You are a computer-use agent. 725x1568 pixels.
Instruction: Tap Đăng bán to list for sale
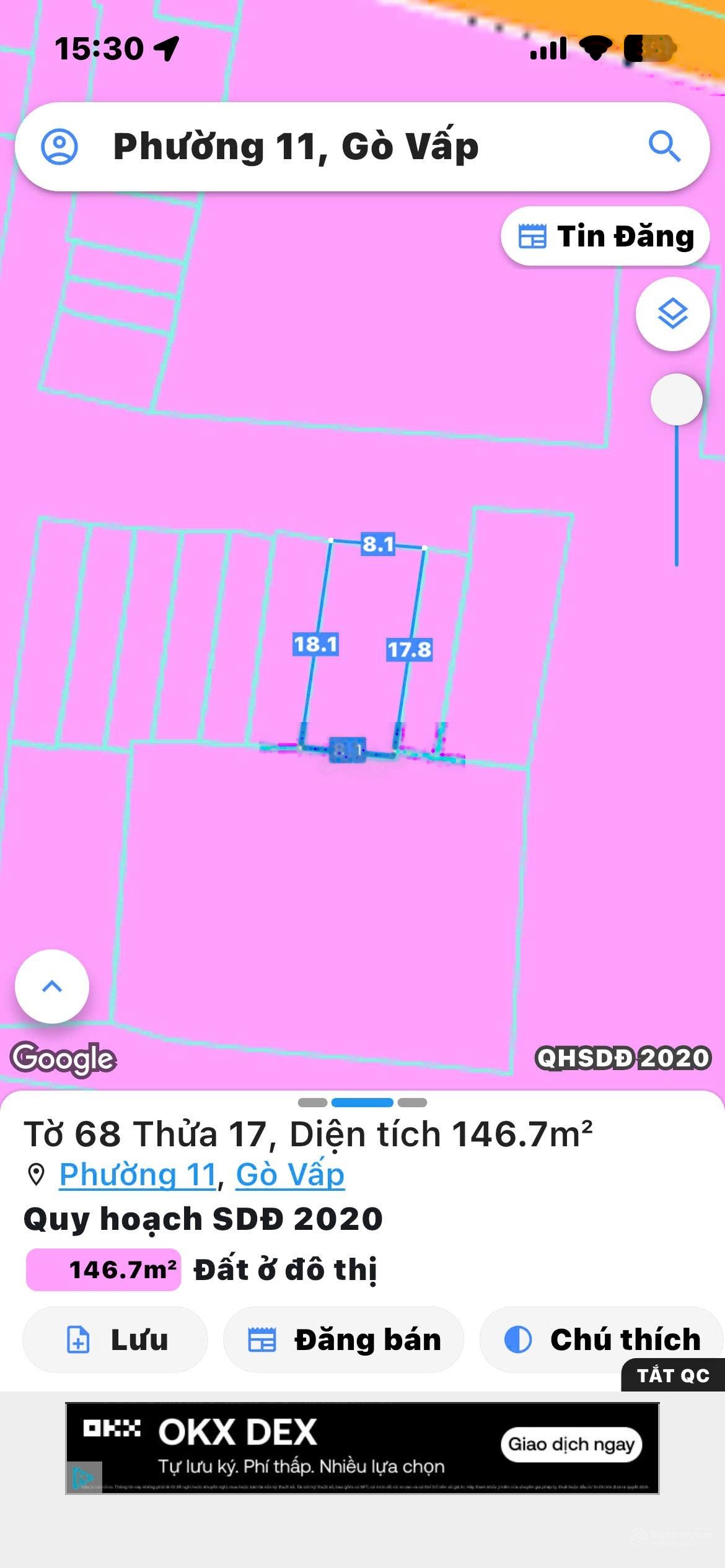coord(344,1340)
